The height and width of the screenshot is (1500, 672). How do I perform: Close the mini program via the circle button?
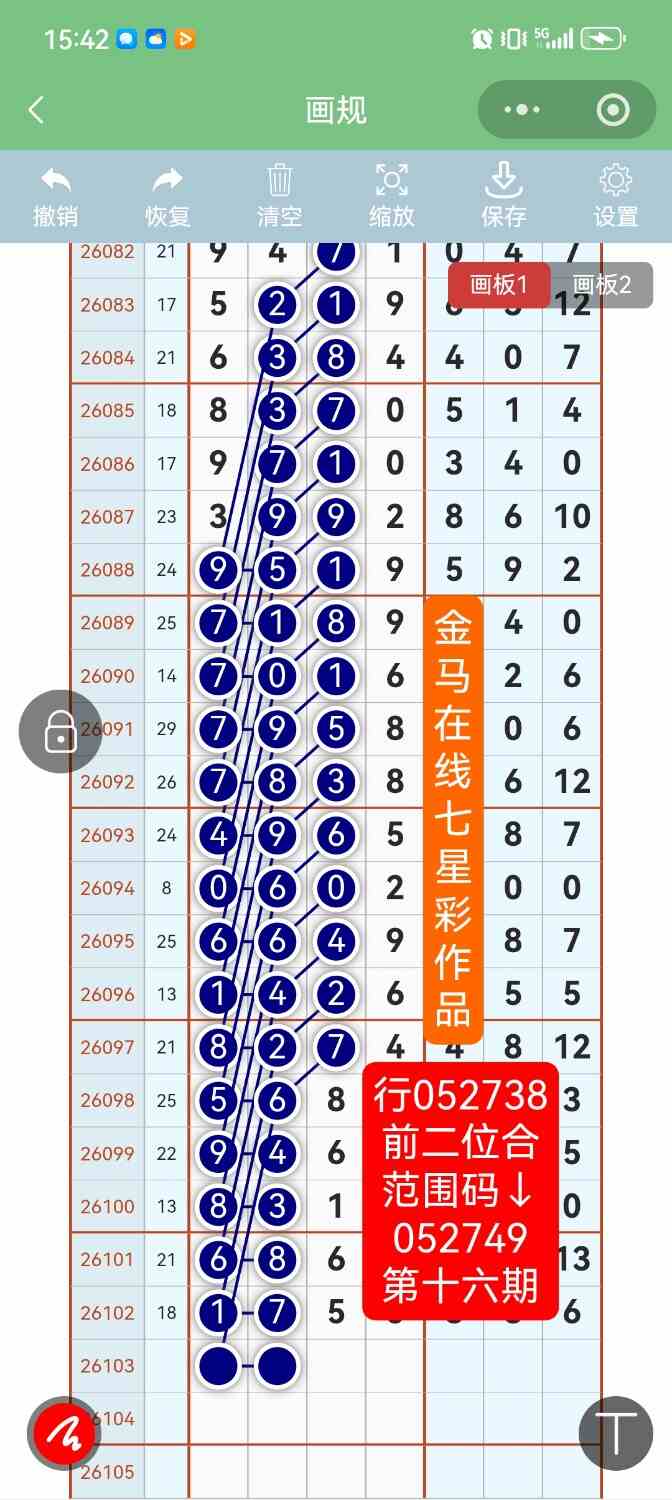[611, 110]
